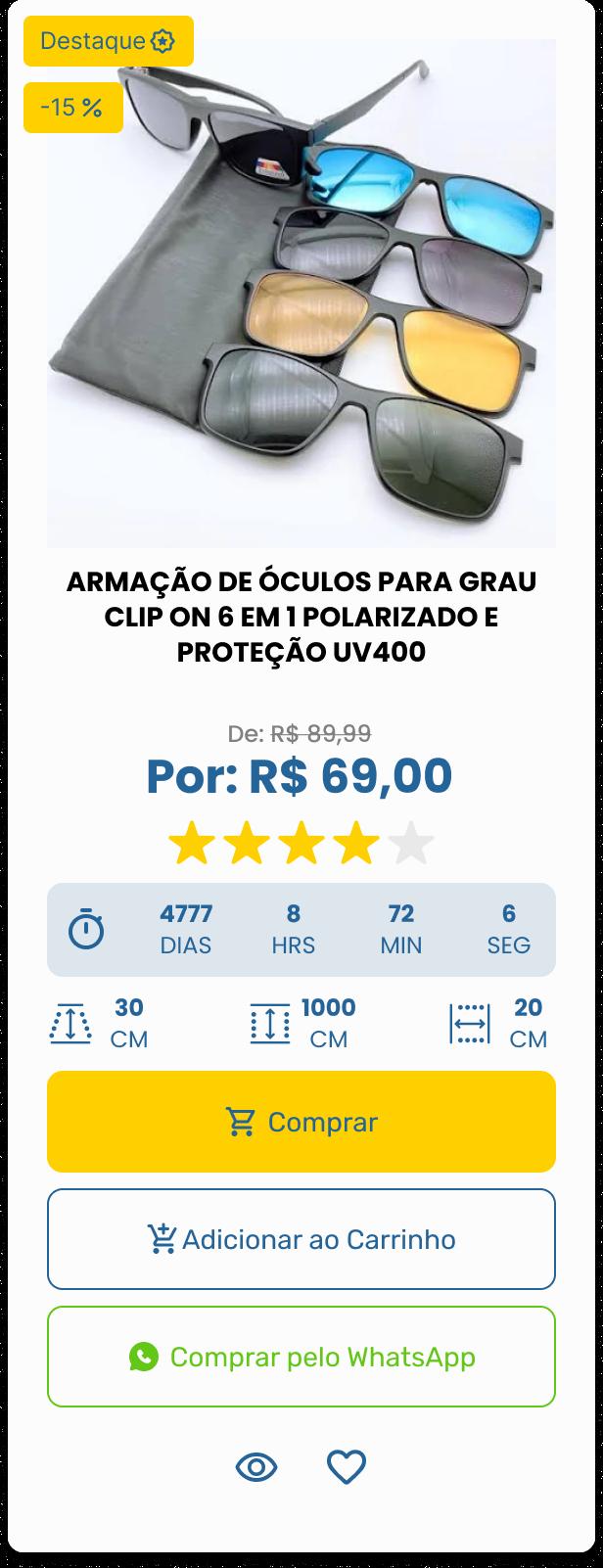Image resolution: width=603 pixels, height=1568 pixels.
Task: Open quick view with the eye icon
Action: coord(256,1467)
